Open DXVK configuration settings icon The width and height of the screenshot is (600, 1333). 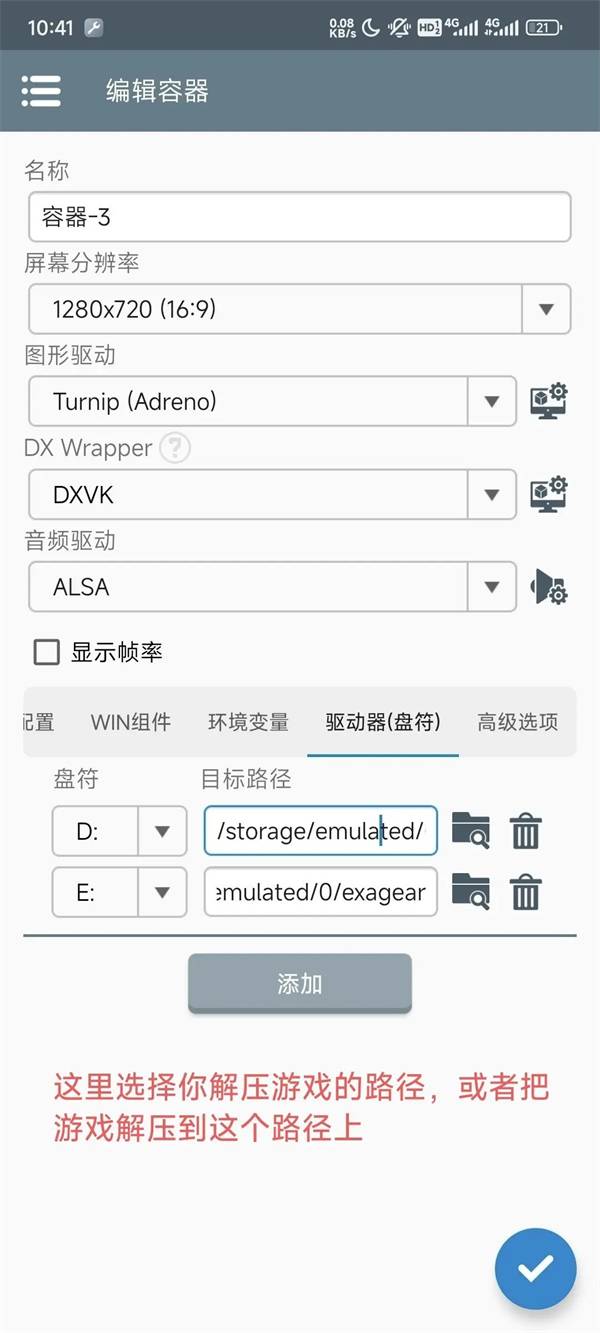548,494
